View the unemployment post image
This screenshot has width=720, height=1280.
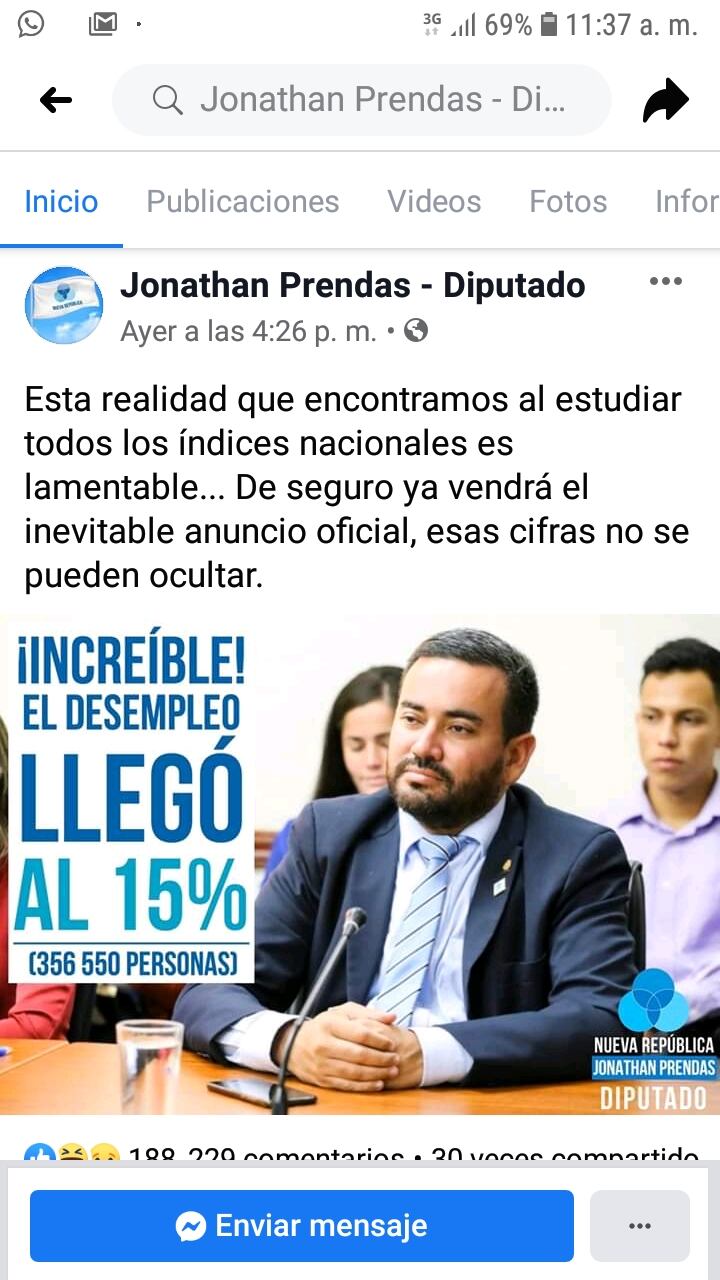360,864
